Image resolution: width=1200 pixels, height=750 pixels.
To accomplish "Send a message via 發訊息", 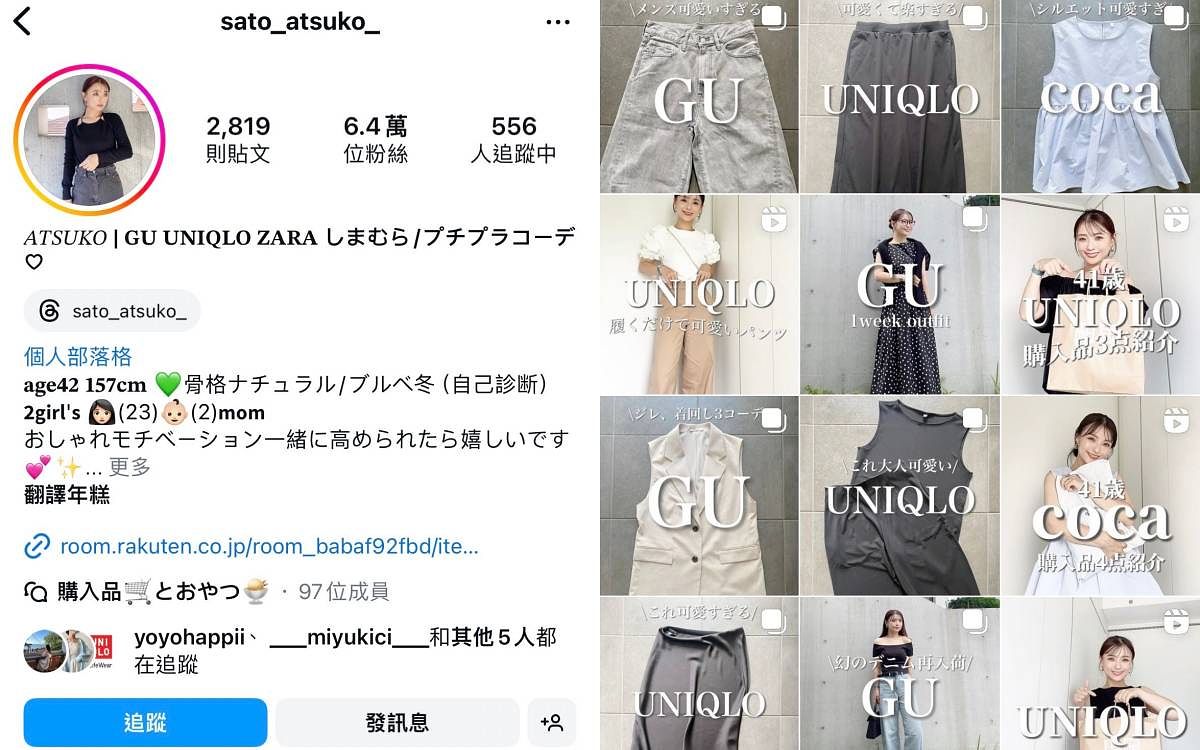I will [x=397, y=722].
